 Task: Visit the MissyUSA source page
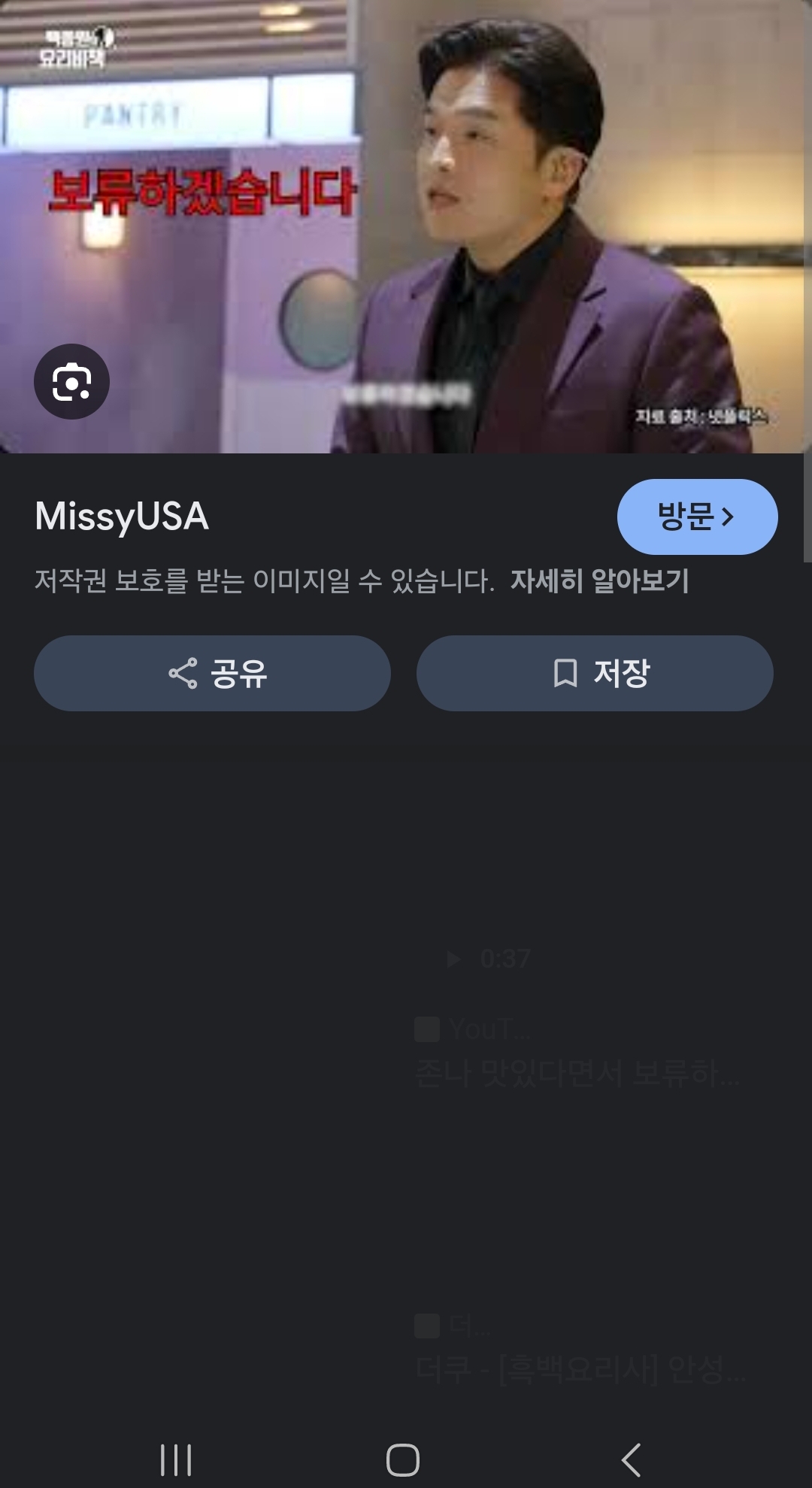(696, 517)
